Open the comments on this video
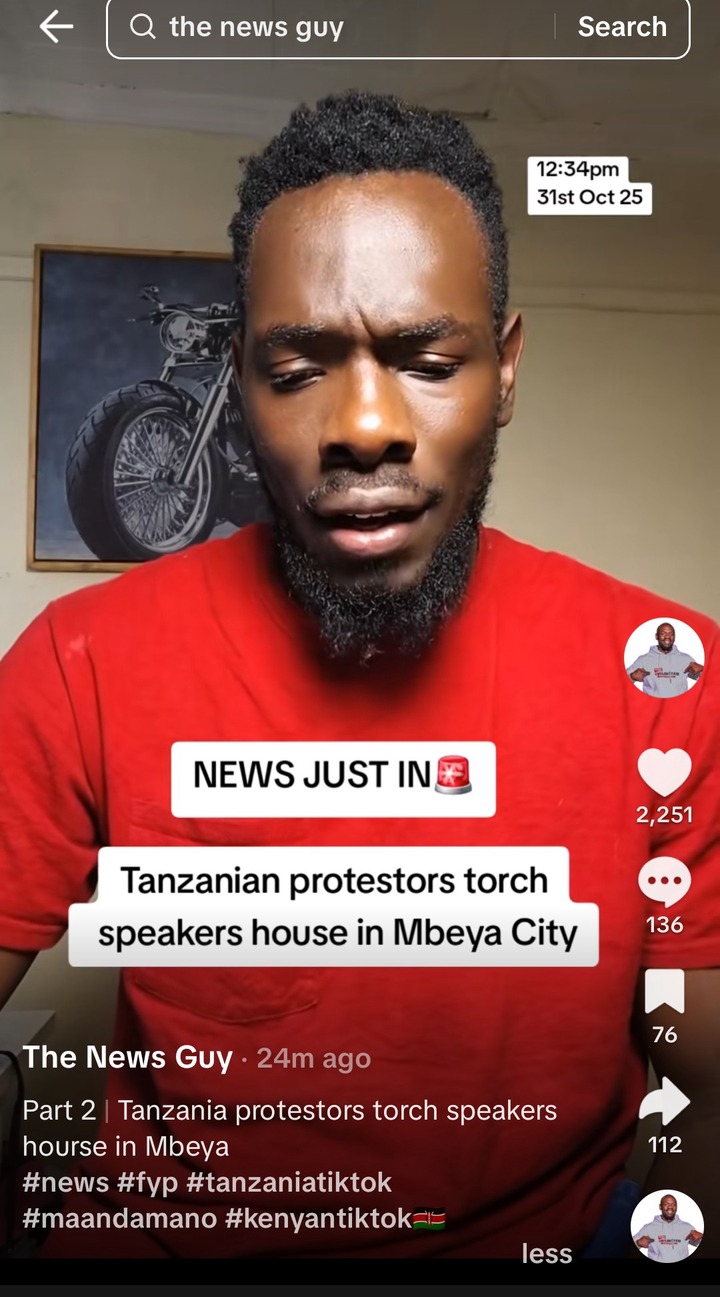Screen dimensions: 720x1297 [x=664, y=883]
